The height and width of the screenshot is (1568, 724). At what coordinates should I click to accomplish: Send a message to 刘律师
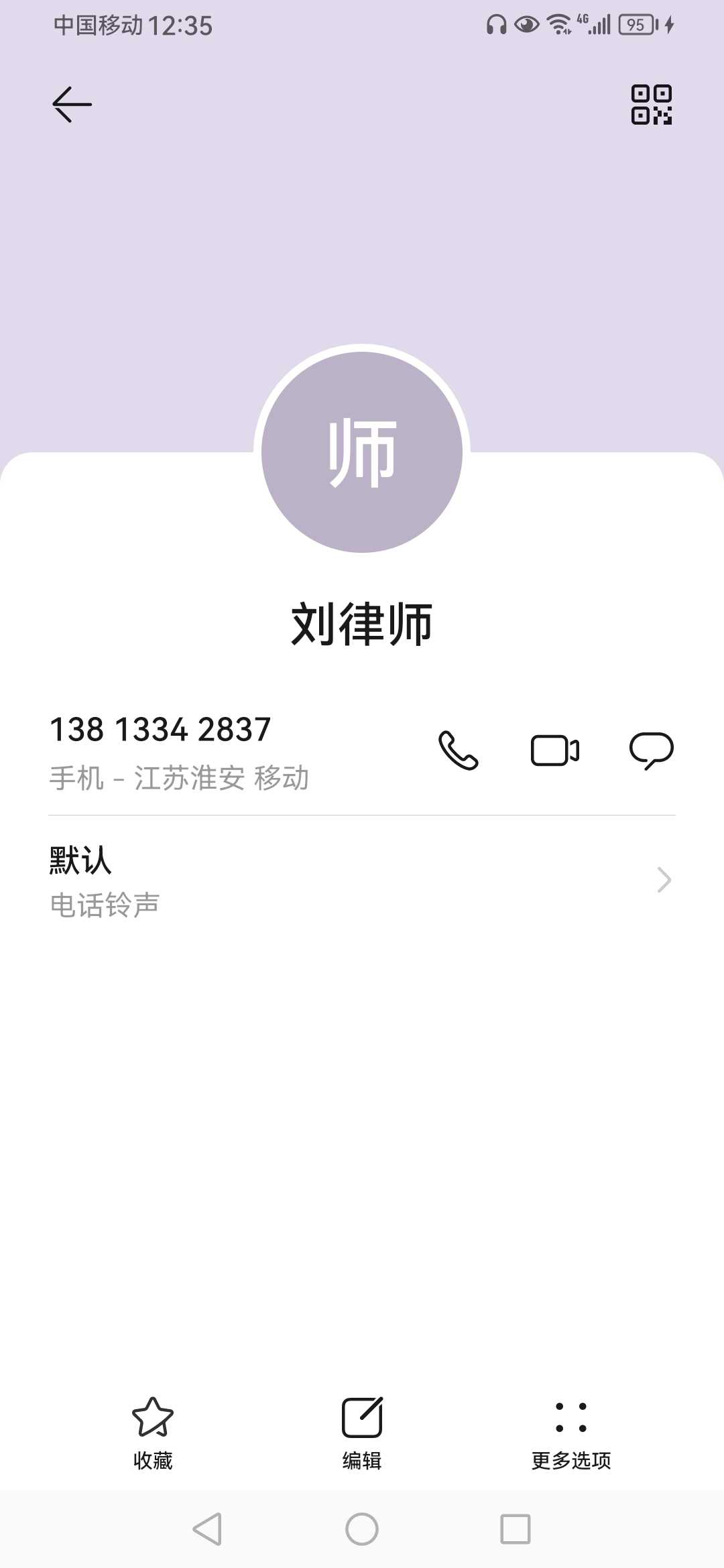coord(651,750)
